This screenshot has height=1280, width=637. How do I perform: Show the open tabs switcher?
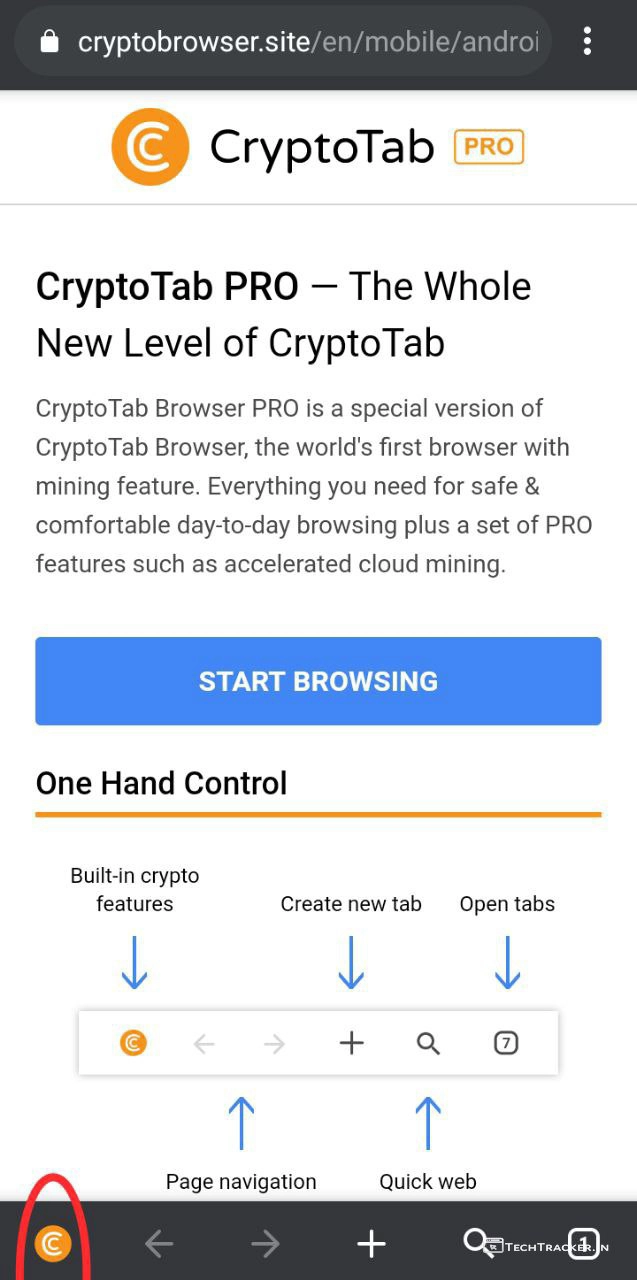coord(584,1244)
